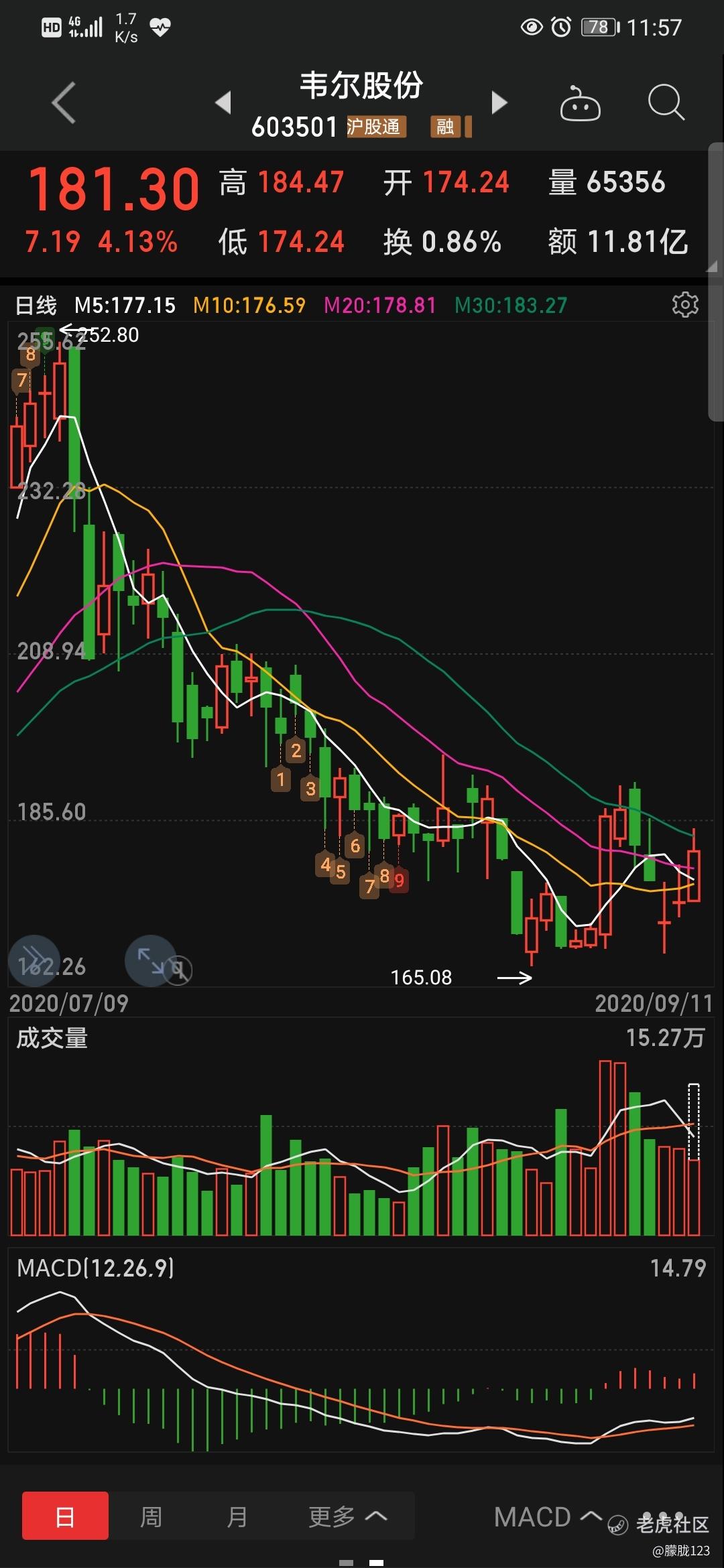Switch to the next stock

(499, 103)
